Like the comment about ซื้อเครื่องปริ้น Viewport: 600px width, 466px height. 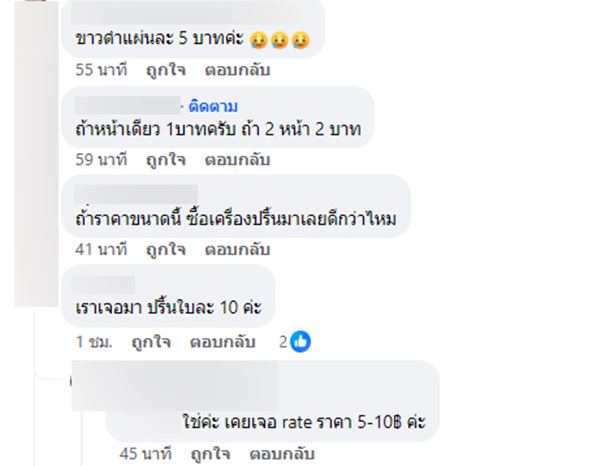[x=165, y=247]
